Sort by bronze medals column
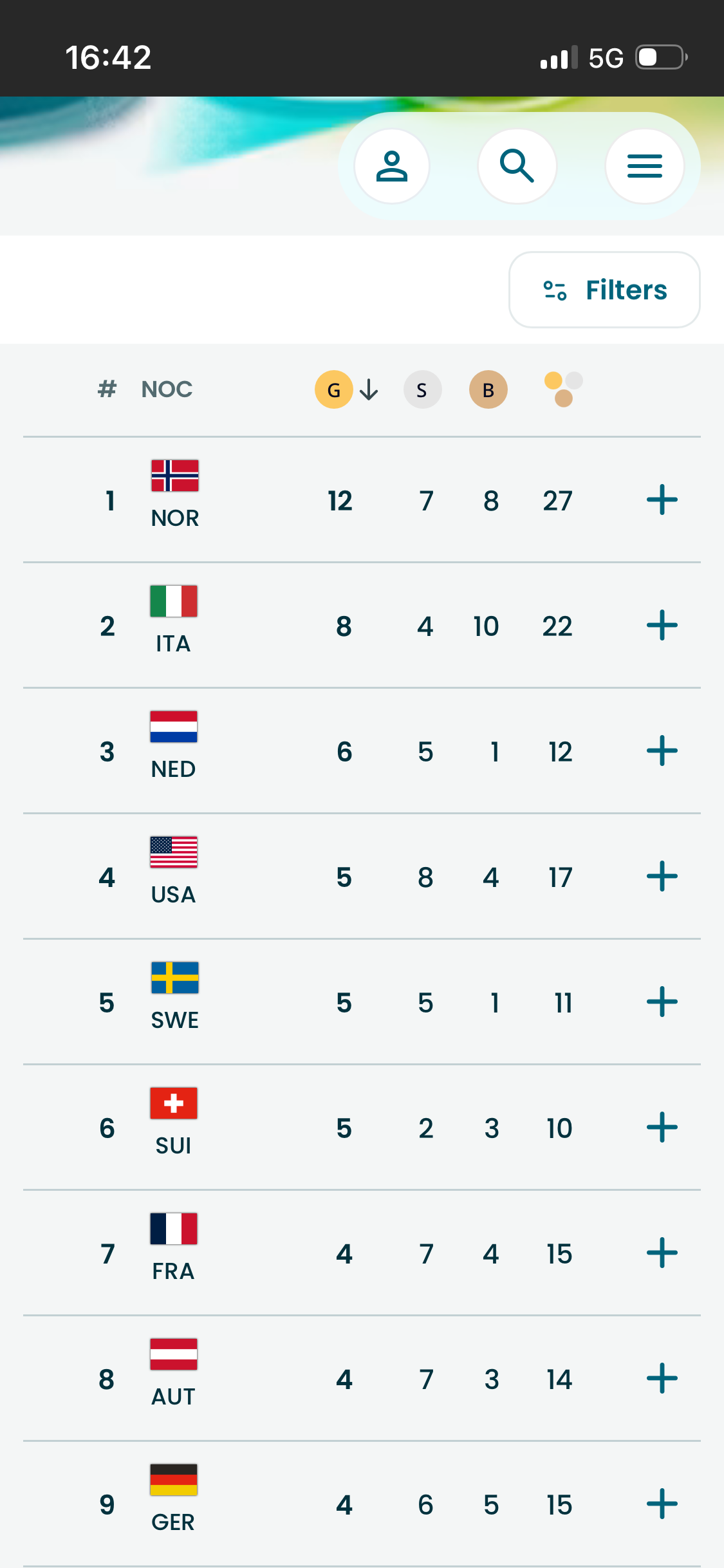Image resolution: width=724 pixels, height=1568 pixels. 488,389
